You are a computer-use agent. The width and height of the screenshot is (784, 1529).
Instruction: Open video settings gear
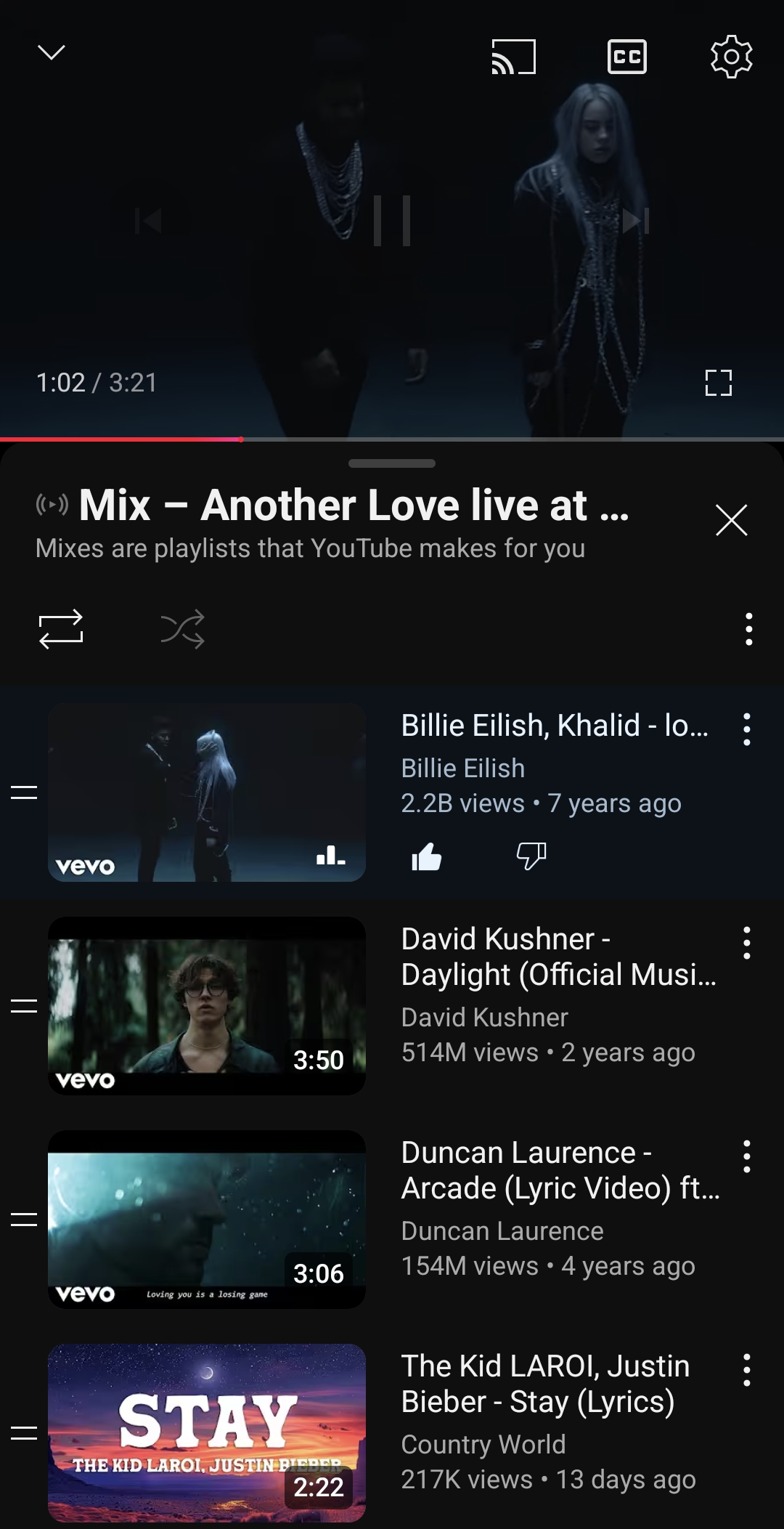pyautogui.click(x=731, y=57)
